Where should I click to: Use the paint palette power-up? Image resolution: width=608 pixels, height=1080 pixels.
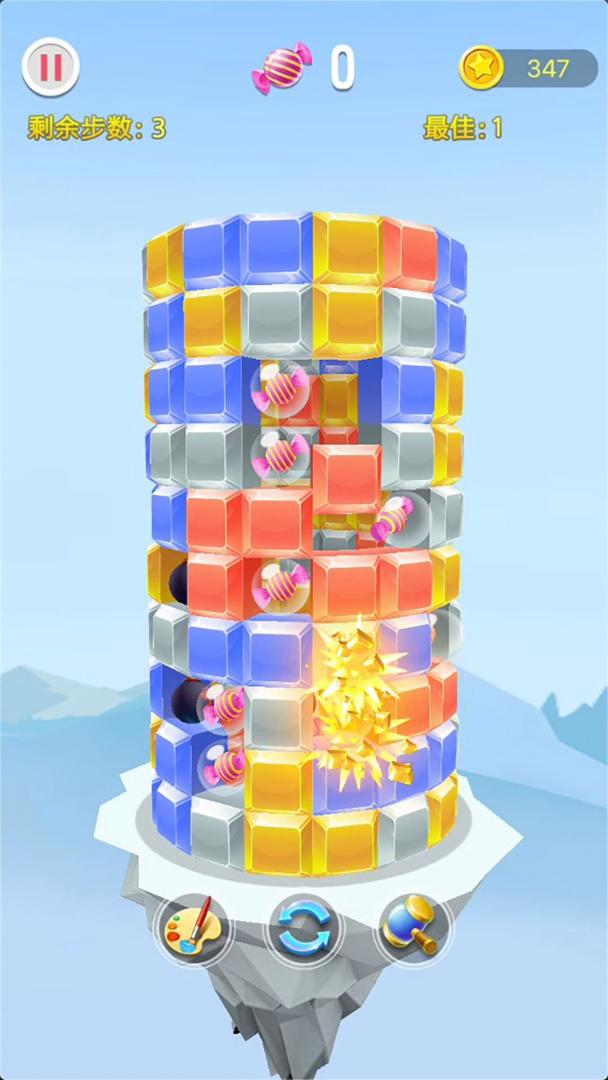194,928
